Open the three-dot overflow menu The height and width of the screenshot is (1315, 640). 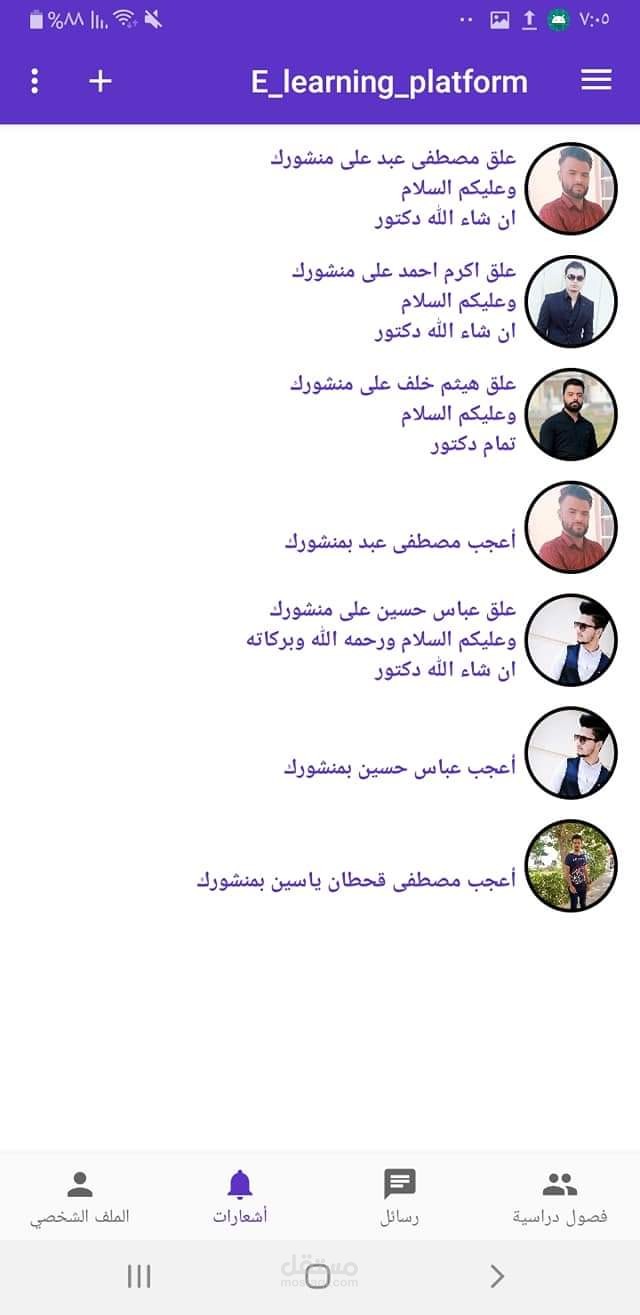click(35, 81)
